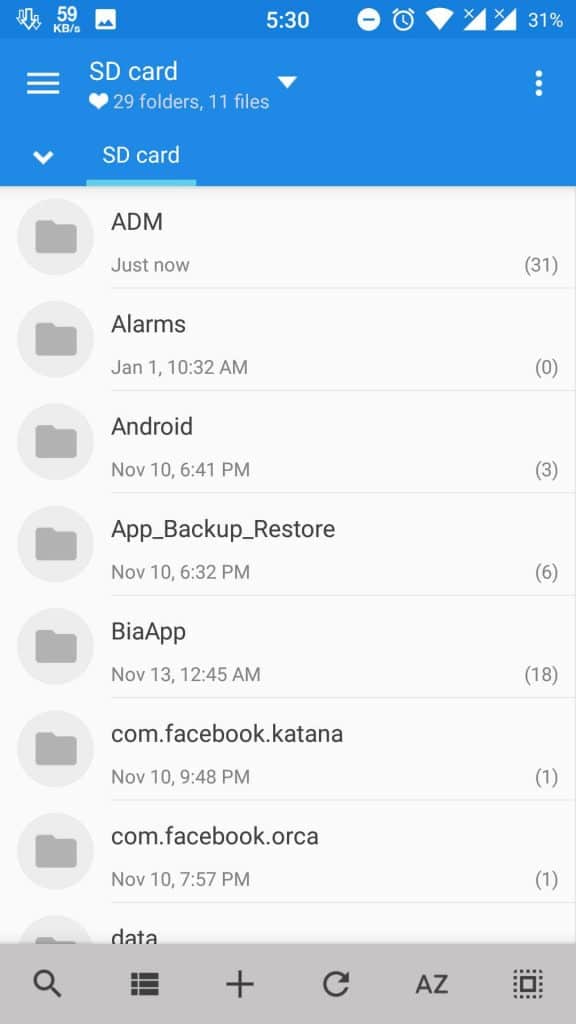Open the AZ sort options

tap(432, 984)
